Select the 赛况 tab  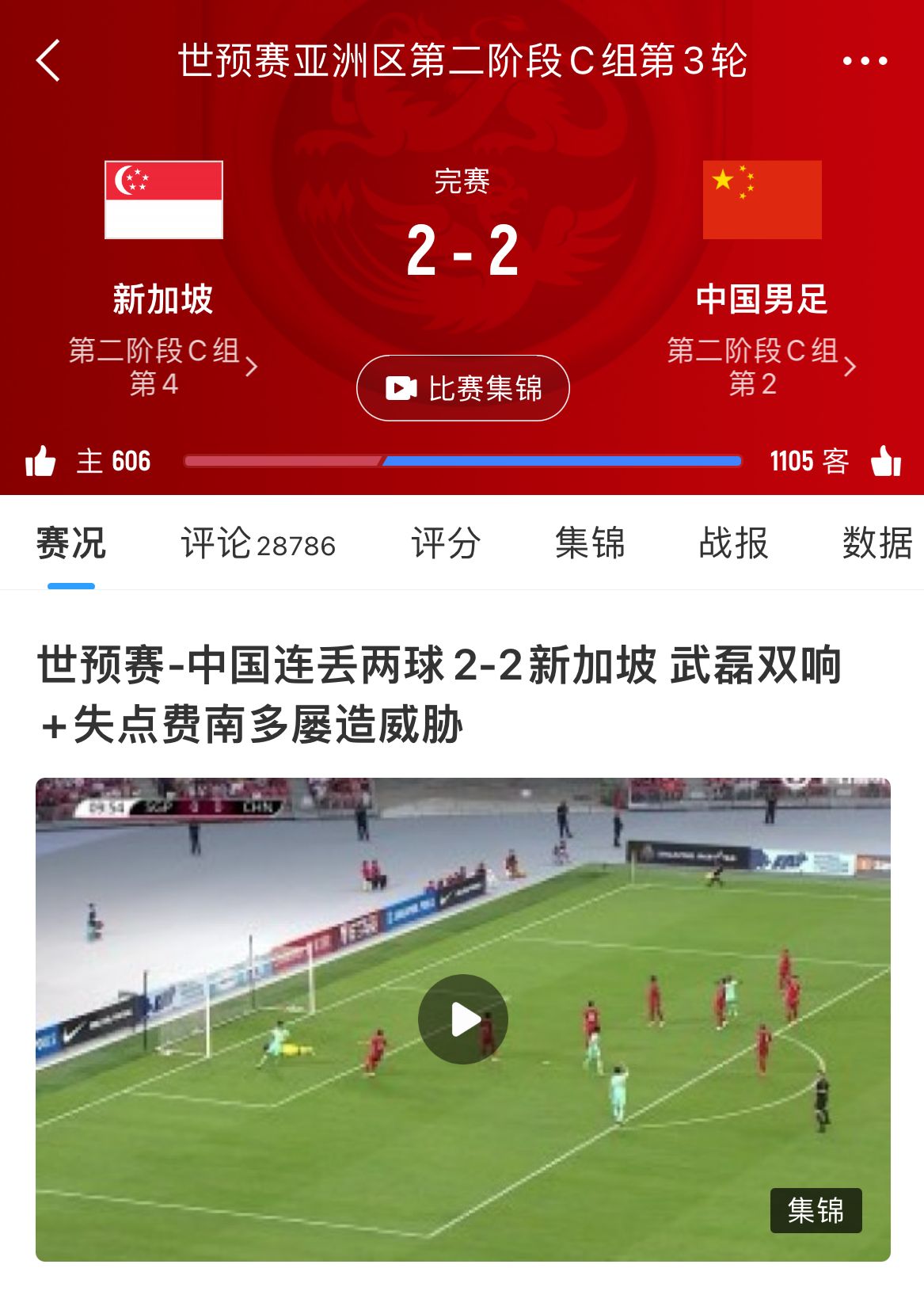[x=71, y=544]
